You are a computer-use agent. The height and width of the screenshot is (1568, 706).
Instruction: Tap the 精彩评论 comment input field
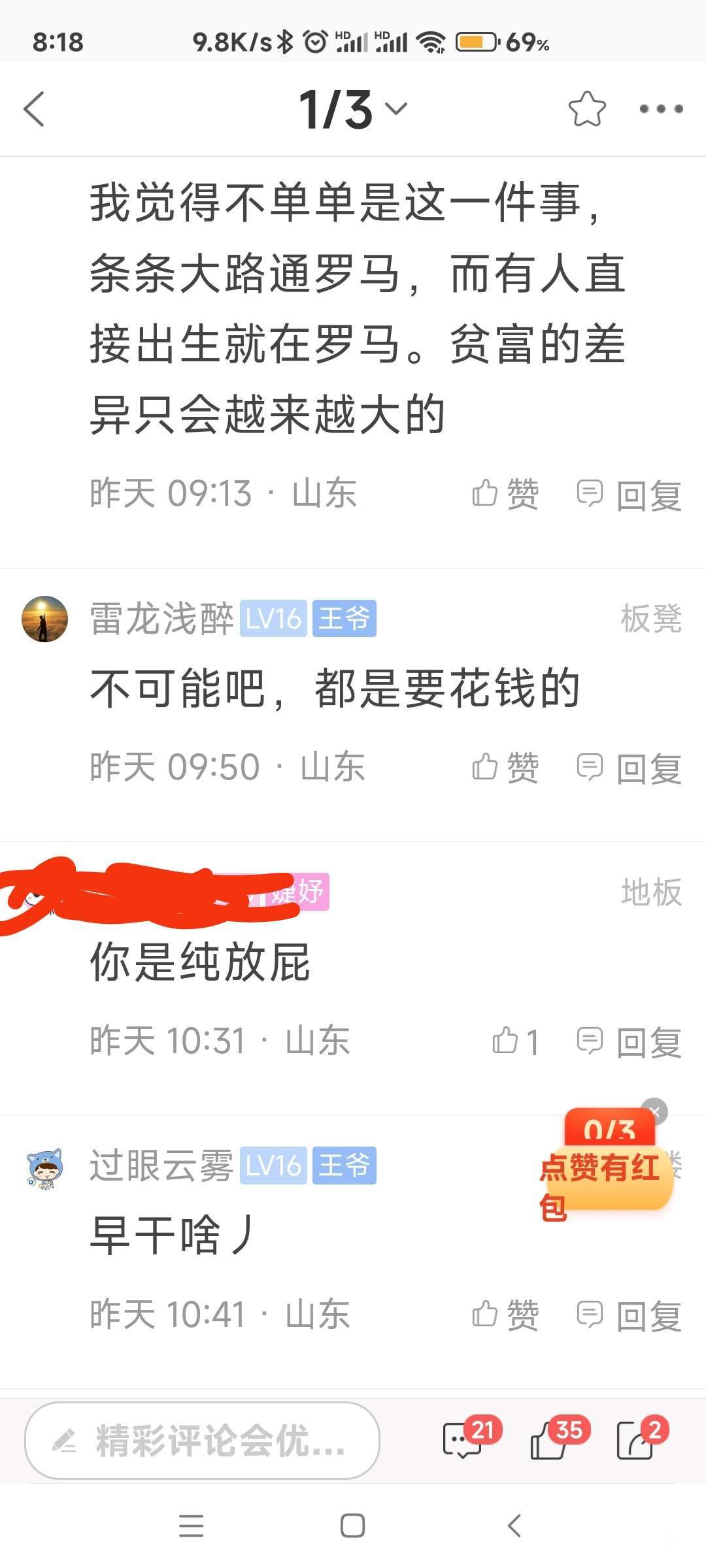point(202,1441)
